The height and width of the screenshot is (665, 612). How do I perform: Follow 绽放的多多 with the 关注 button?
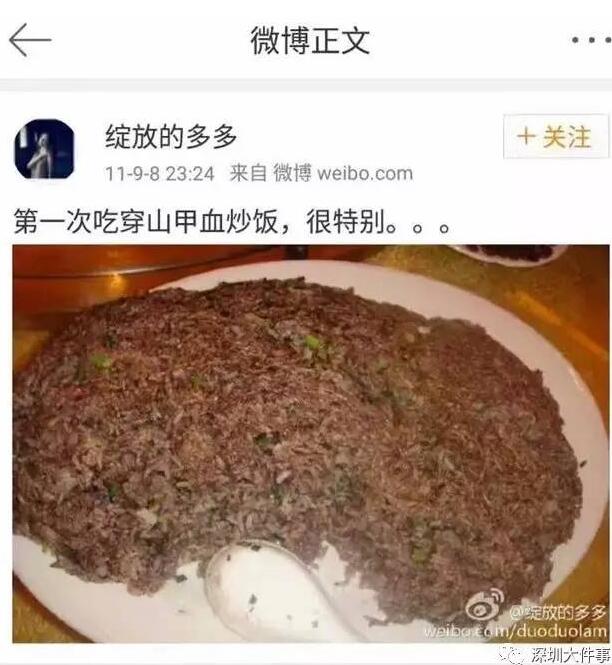(555, 137)
